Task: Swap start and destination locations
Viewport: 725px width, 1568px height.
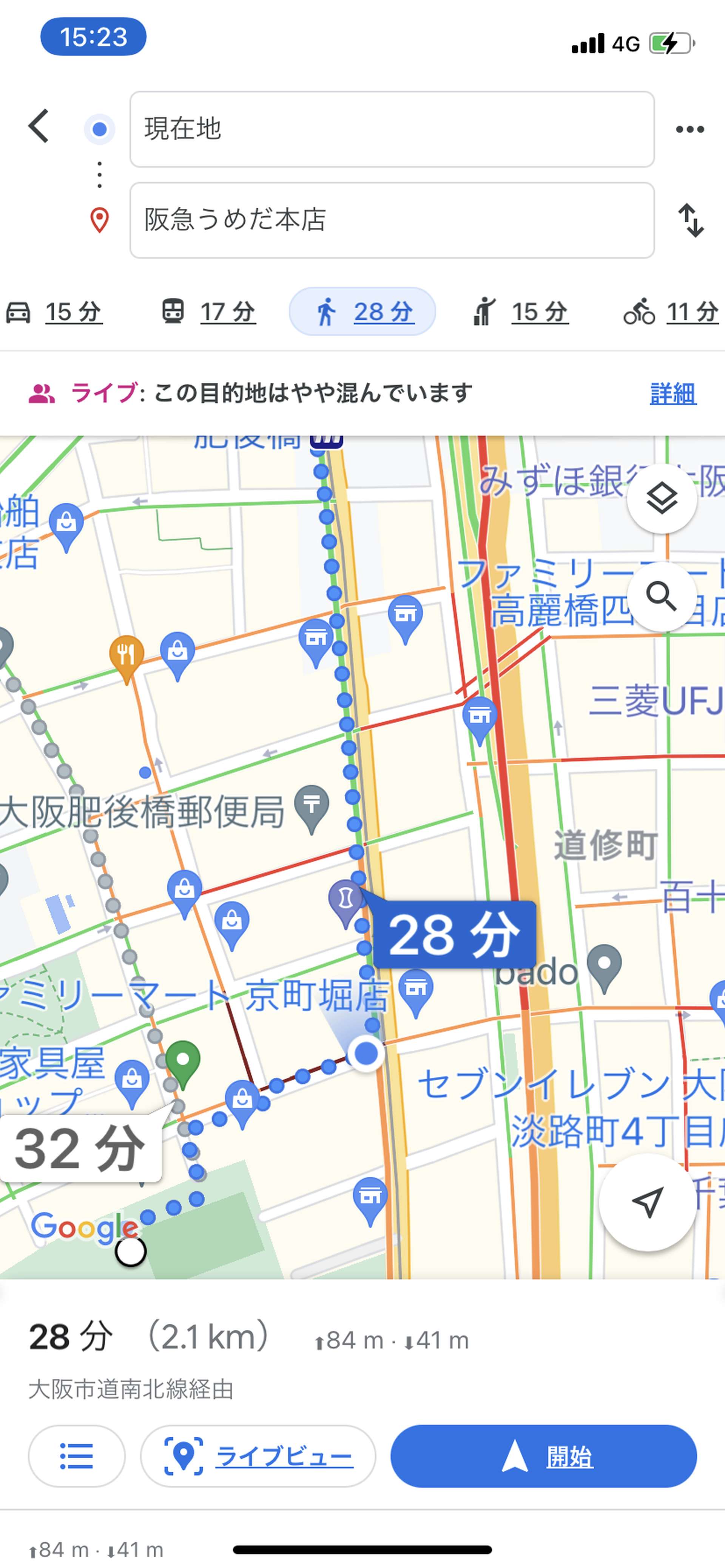Action: click(691, 220)
